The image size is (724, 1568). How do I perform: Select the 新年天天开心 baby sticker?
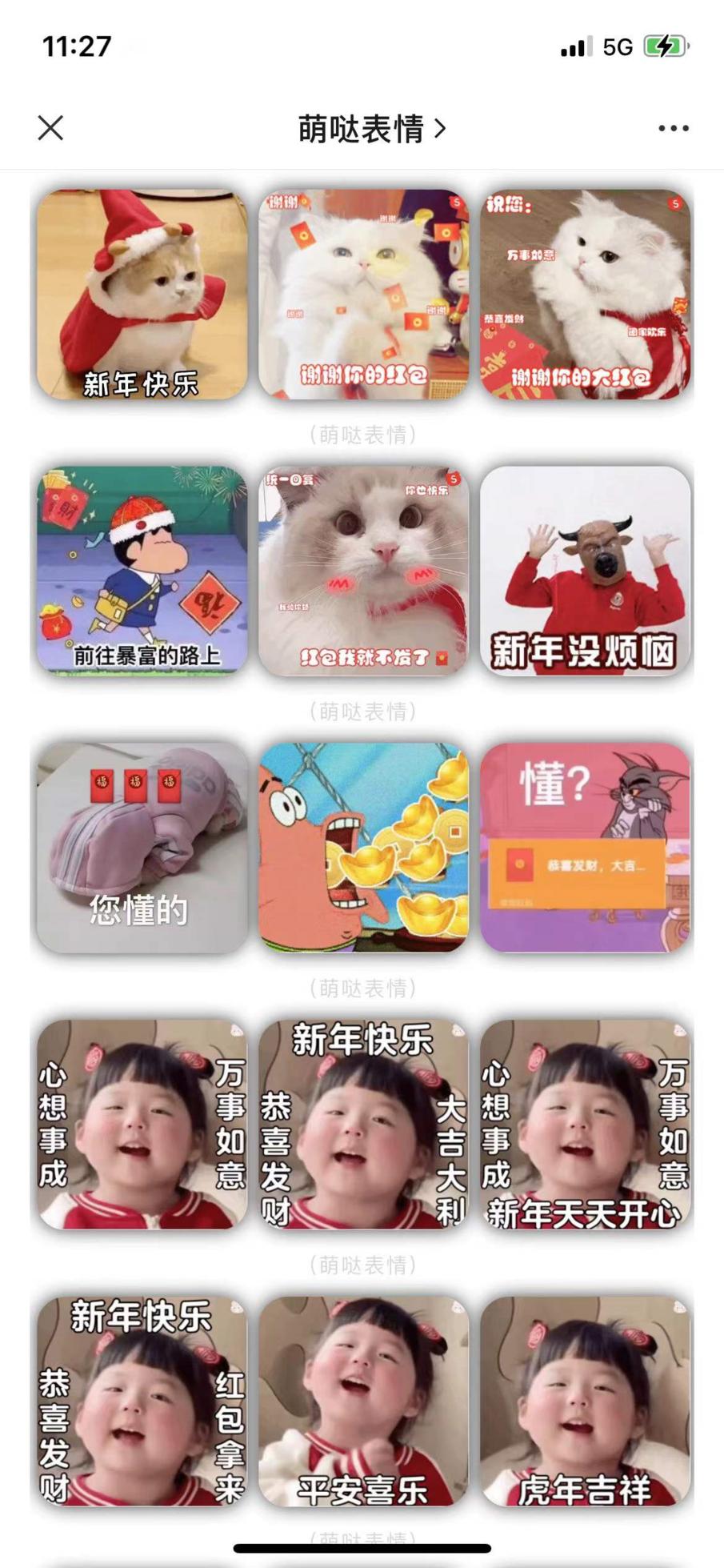pos(586,1125)
